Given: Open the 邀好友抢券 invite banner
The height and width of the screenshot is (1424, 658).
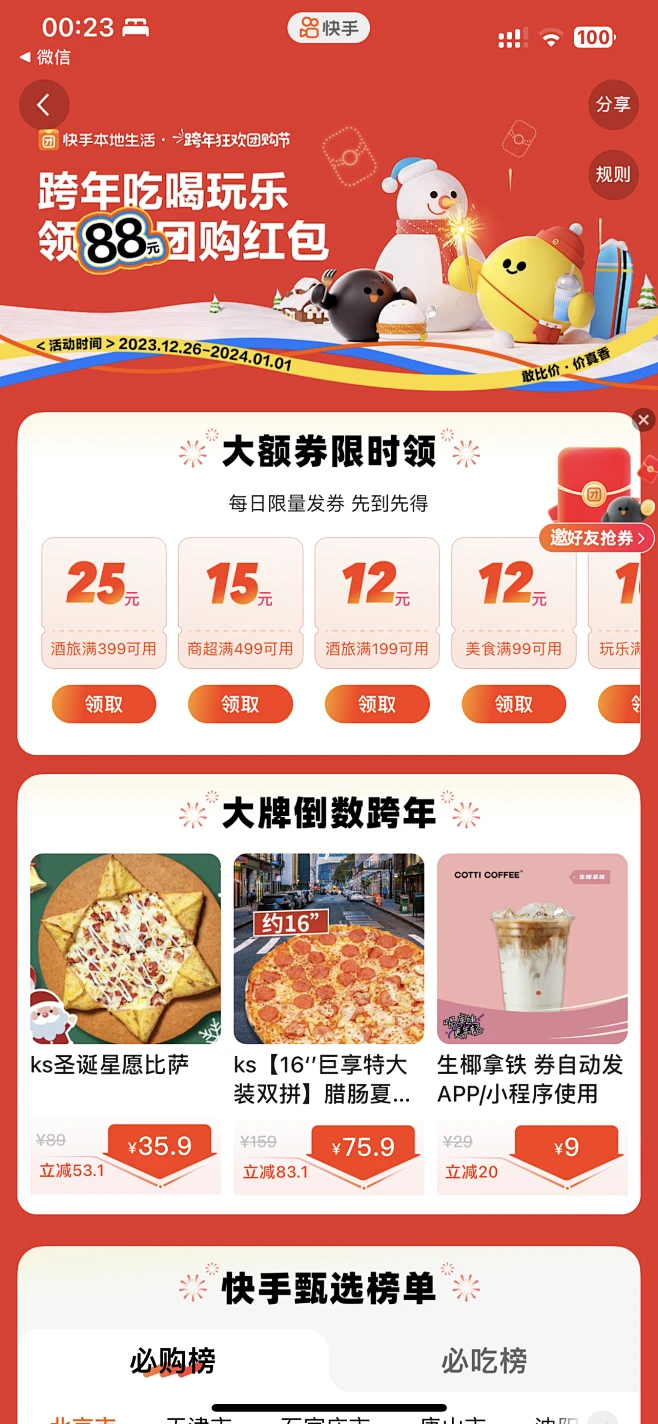Looking at the screenshot, I should click(596, 538).
